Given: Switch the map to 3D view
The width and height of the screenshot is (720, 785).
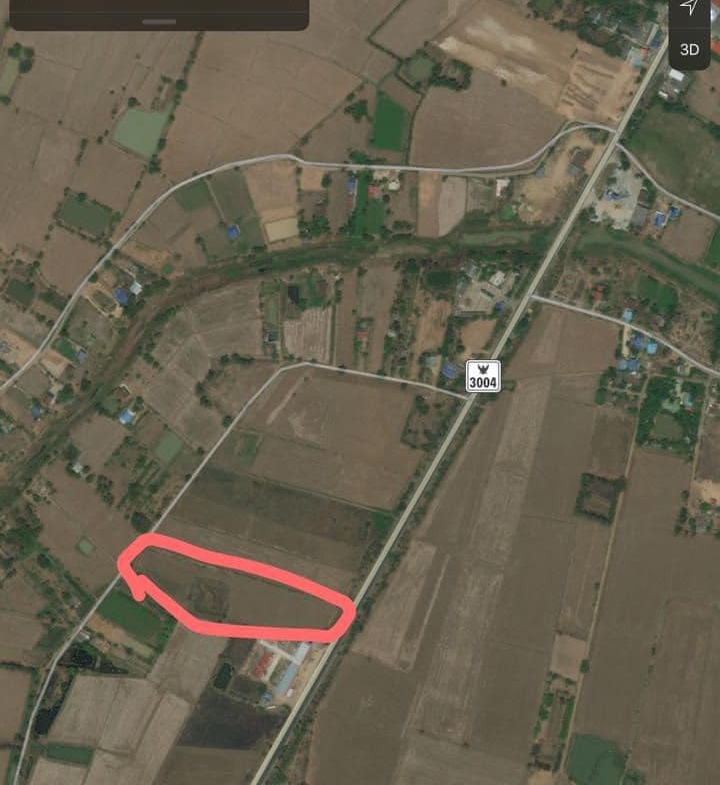Looking at the screenshot, I should (x=690, y=48).
